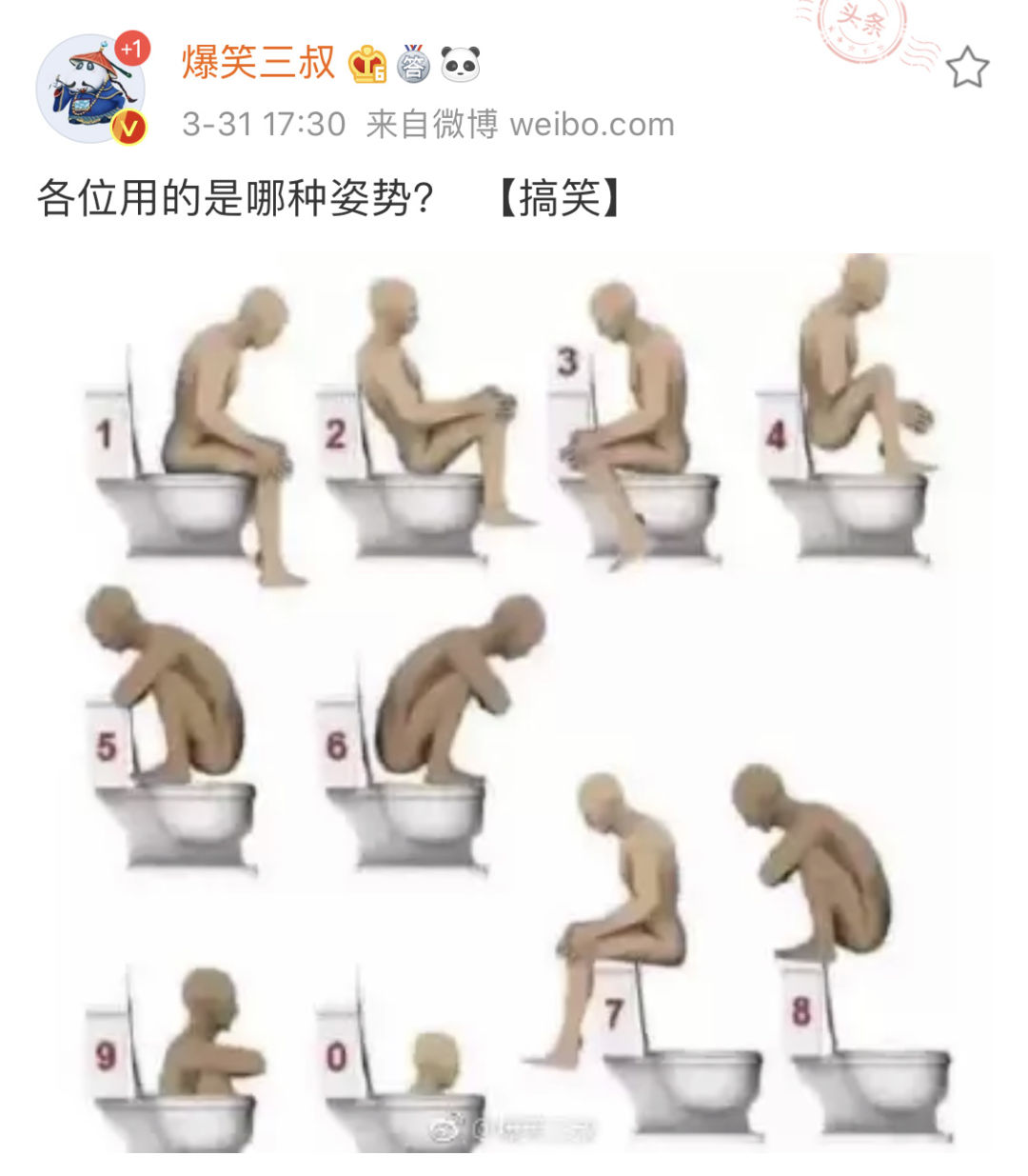
Task: Open 爆笑三叔's profile avatar
Action: [90, 90]
